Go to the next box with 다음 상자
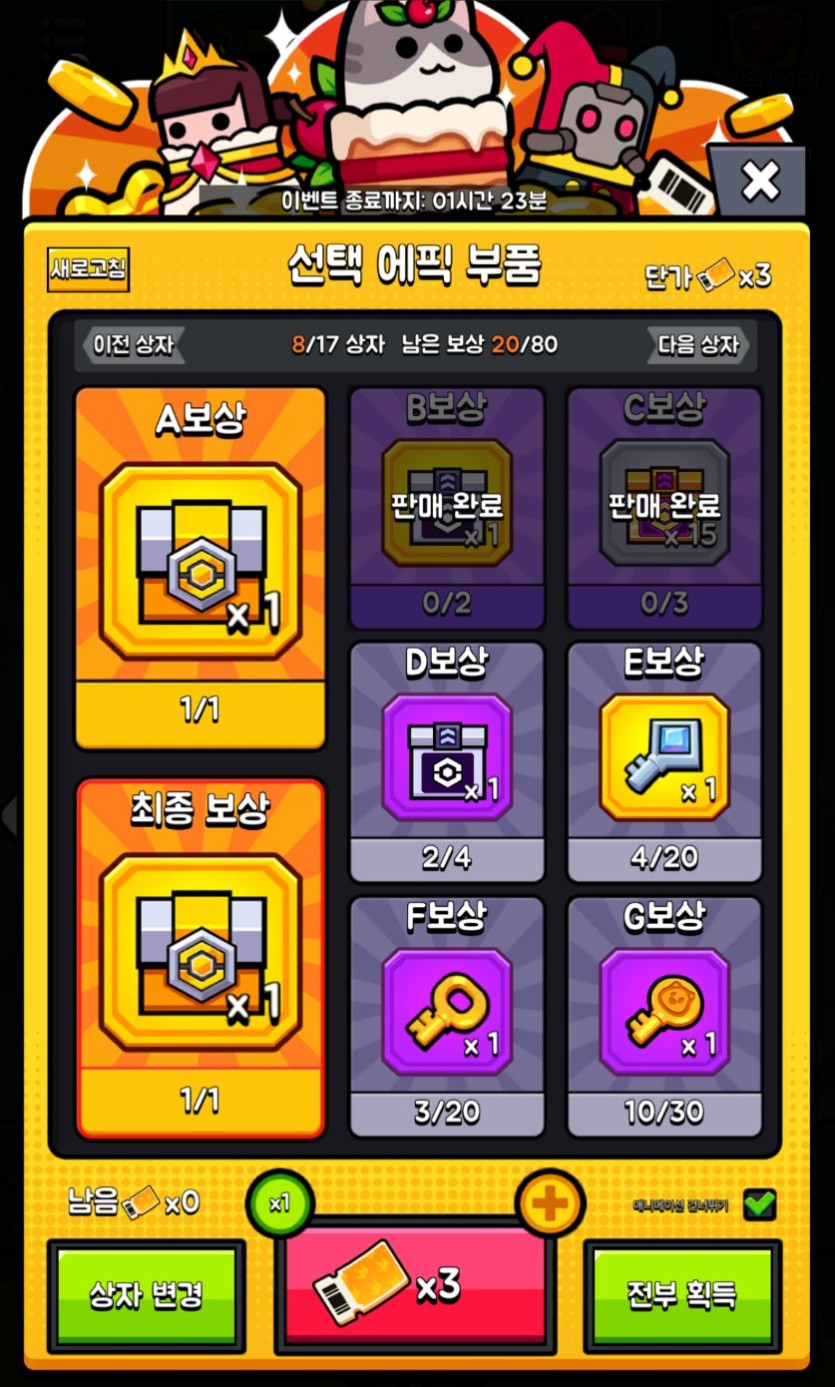This screenshot has width=835, height=1387. click(x=698, y=345)
